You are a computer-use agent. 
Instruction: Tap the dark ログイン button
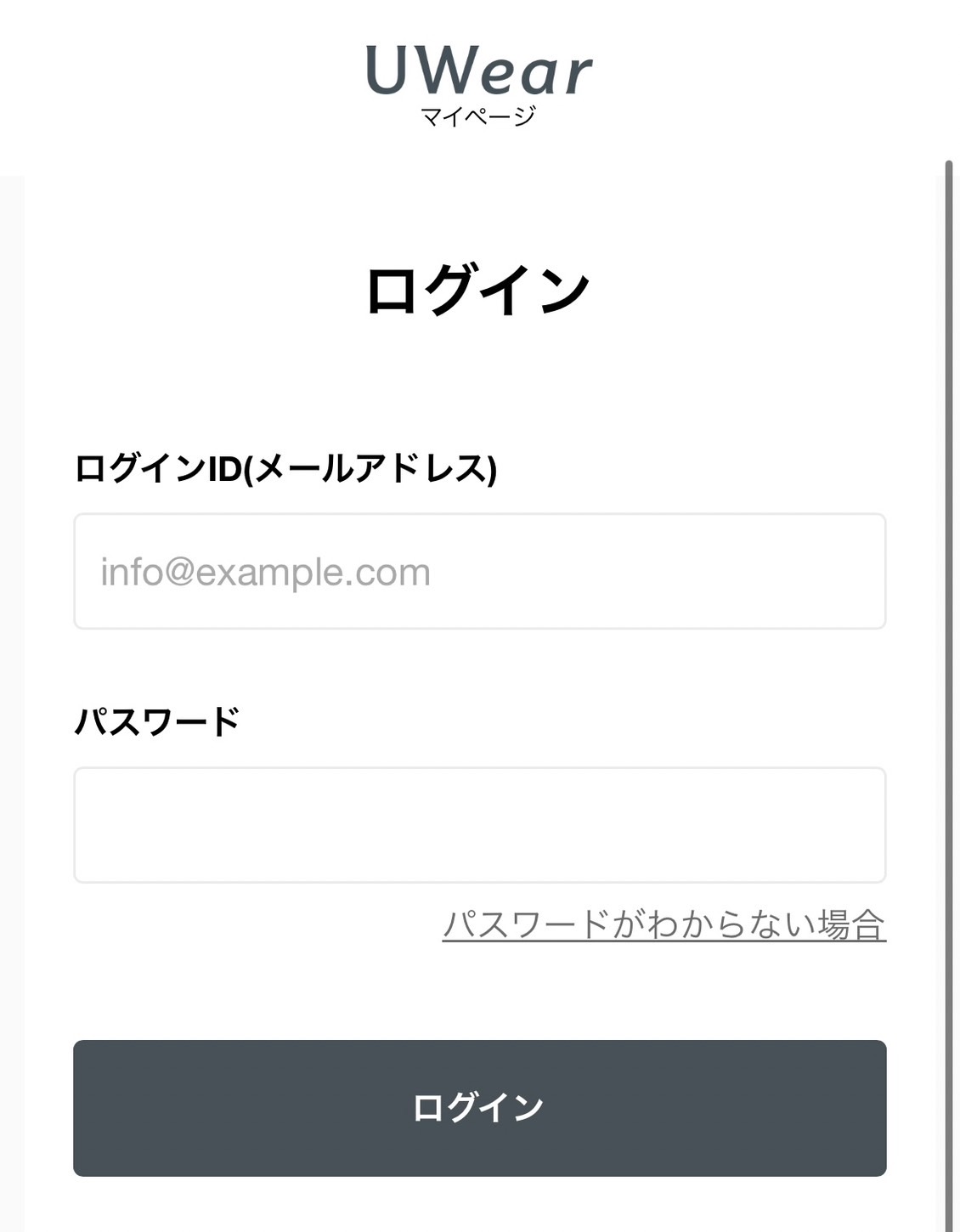(479, 1108)
